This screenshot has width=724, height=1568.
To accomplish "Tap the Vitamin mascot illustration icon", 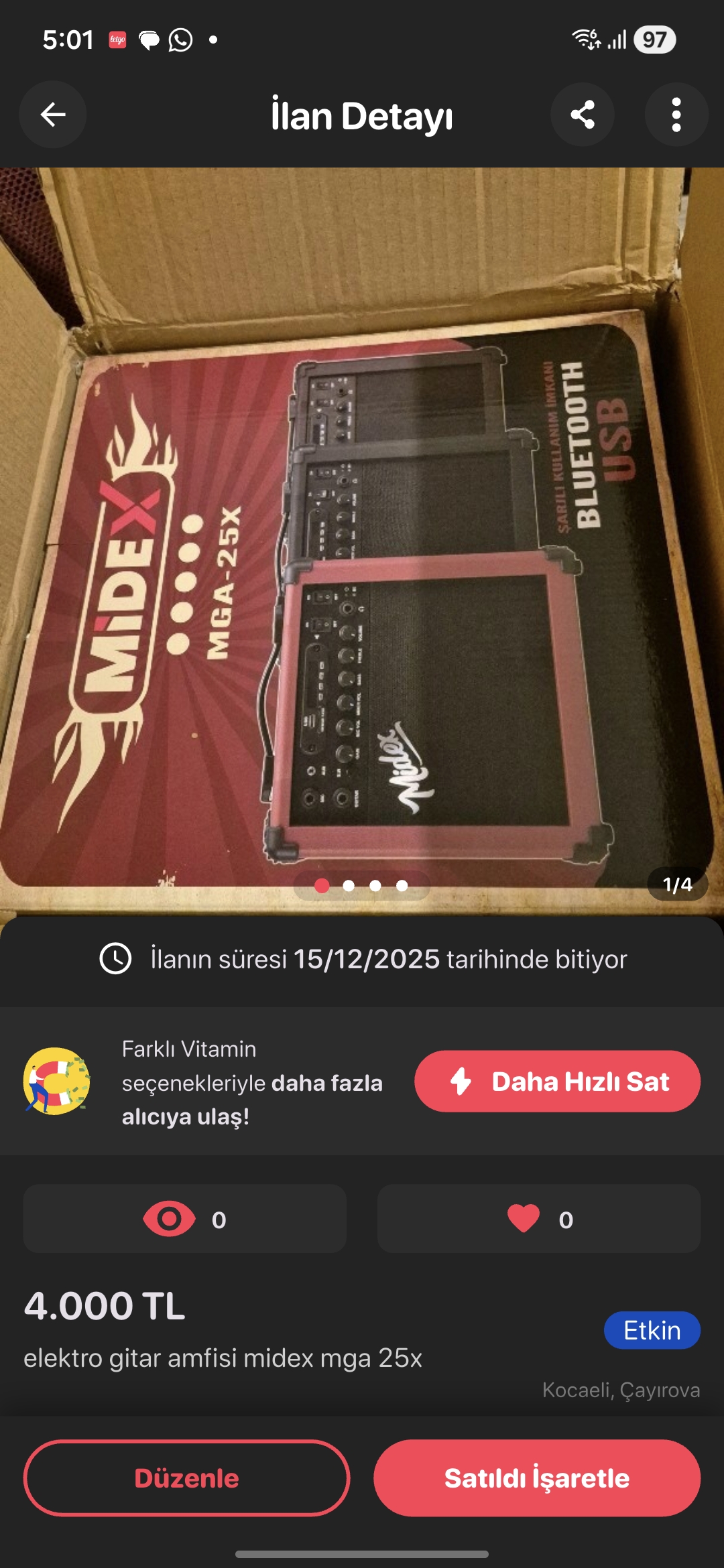I will click(58, 1081).
